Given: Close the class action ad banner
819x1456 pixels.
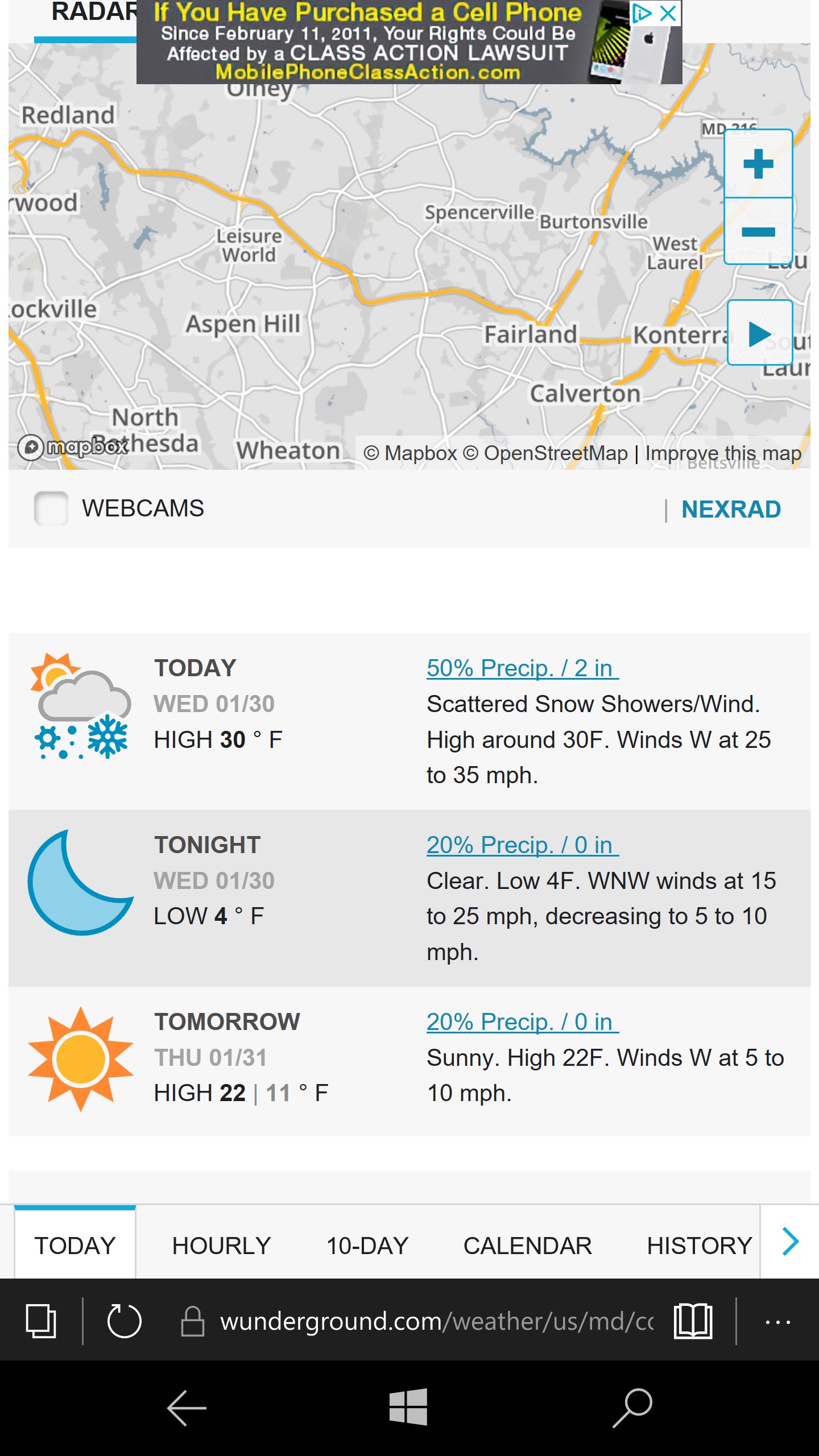Looking at the screenshot, I should tap(668, 13).
